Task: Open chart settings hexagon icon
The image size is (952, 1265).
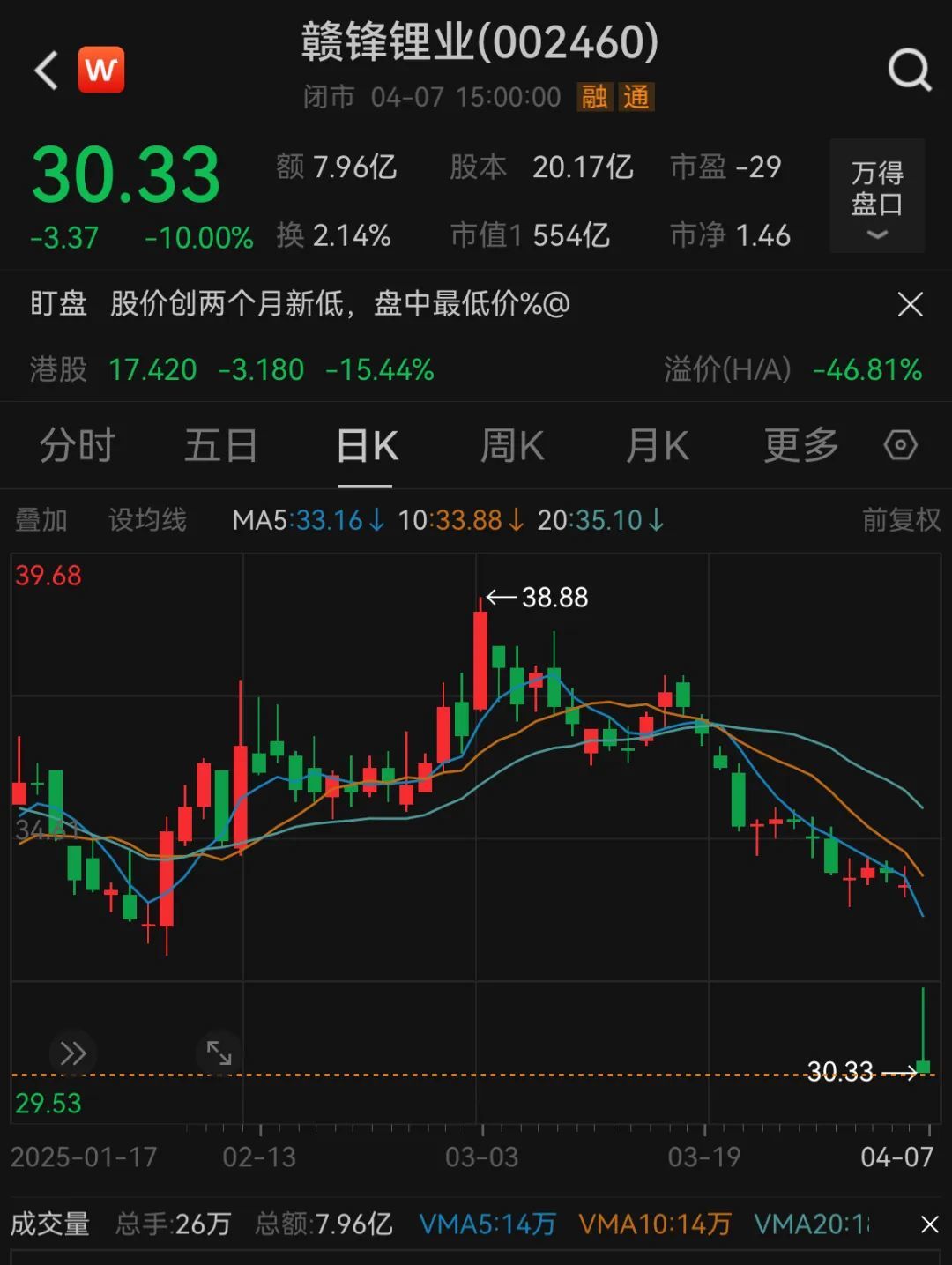Action: point(900,445)
